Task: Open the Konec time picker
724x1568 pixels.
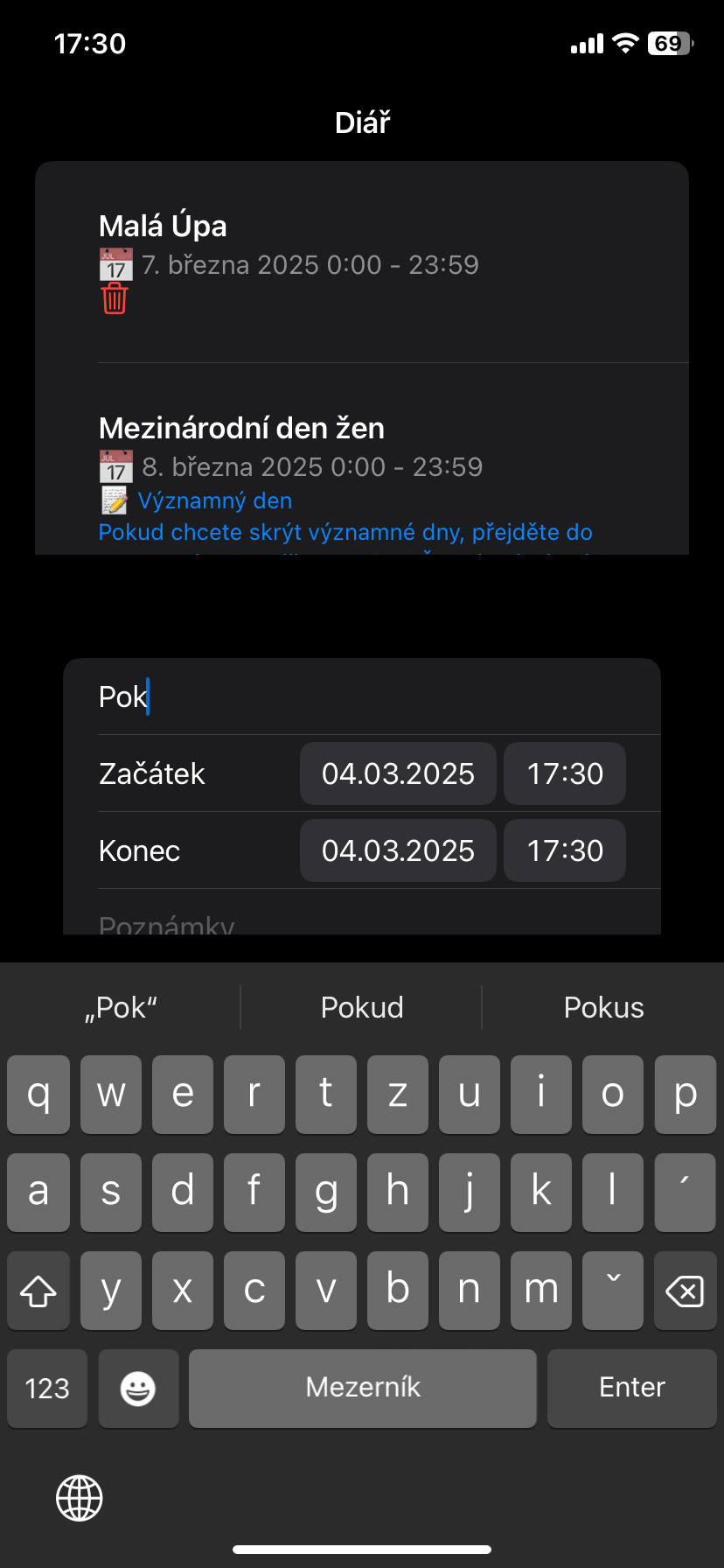Action: (564, 850)
